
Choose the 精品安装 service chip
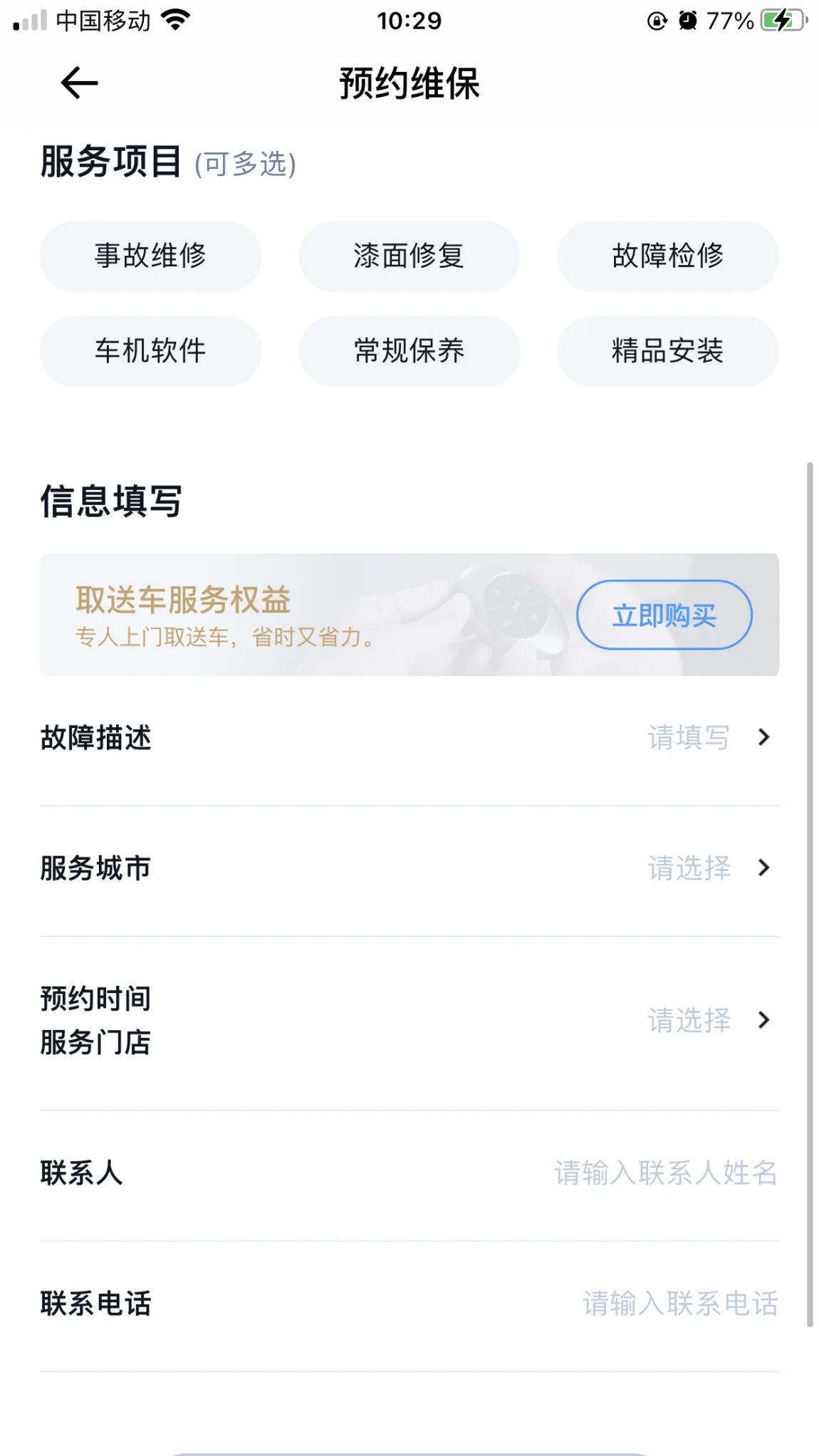coord(668,351)
